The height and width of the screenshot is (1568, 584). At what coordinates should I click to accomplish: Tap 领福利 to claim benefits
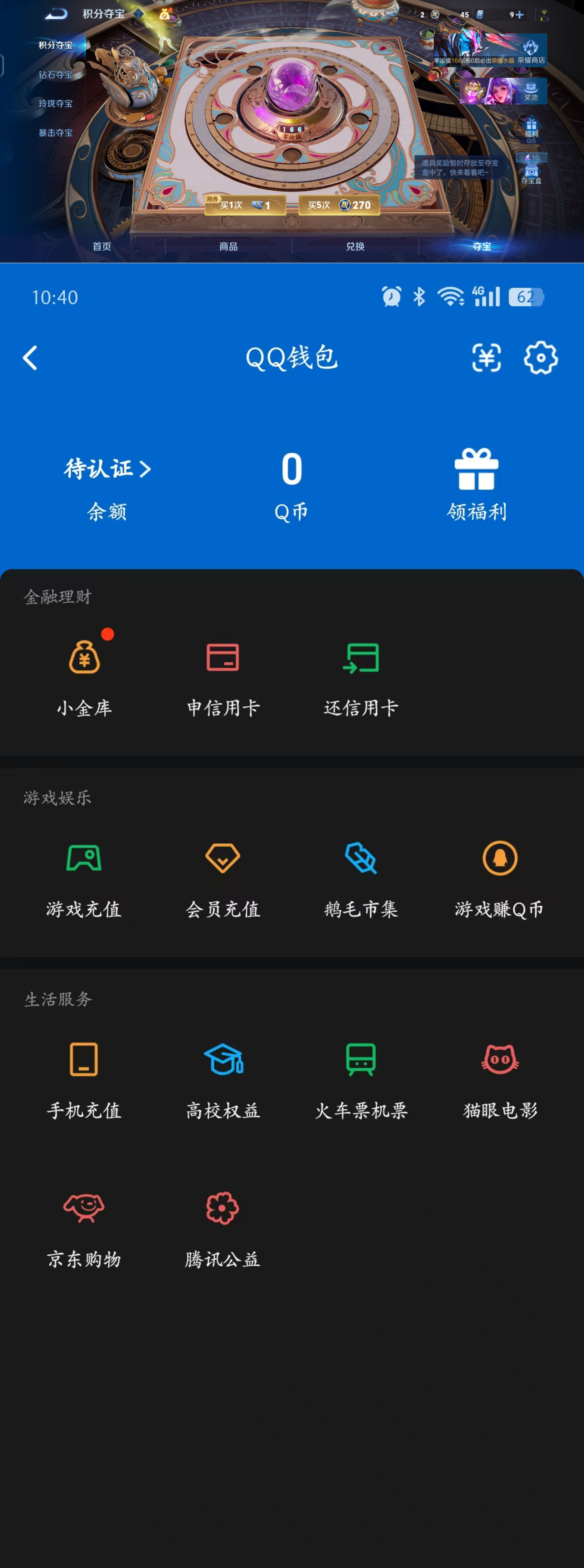pyautogui.click(x=477, y=484)
